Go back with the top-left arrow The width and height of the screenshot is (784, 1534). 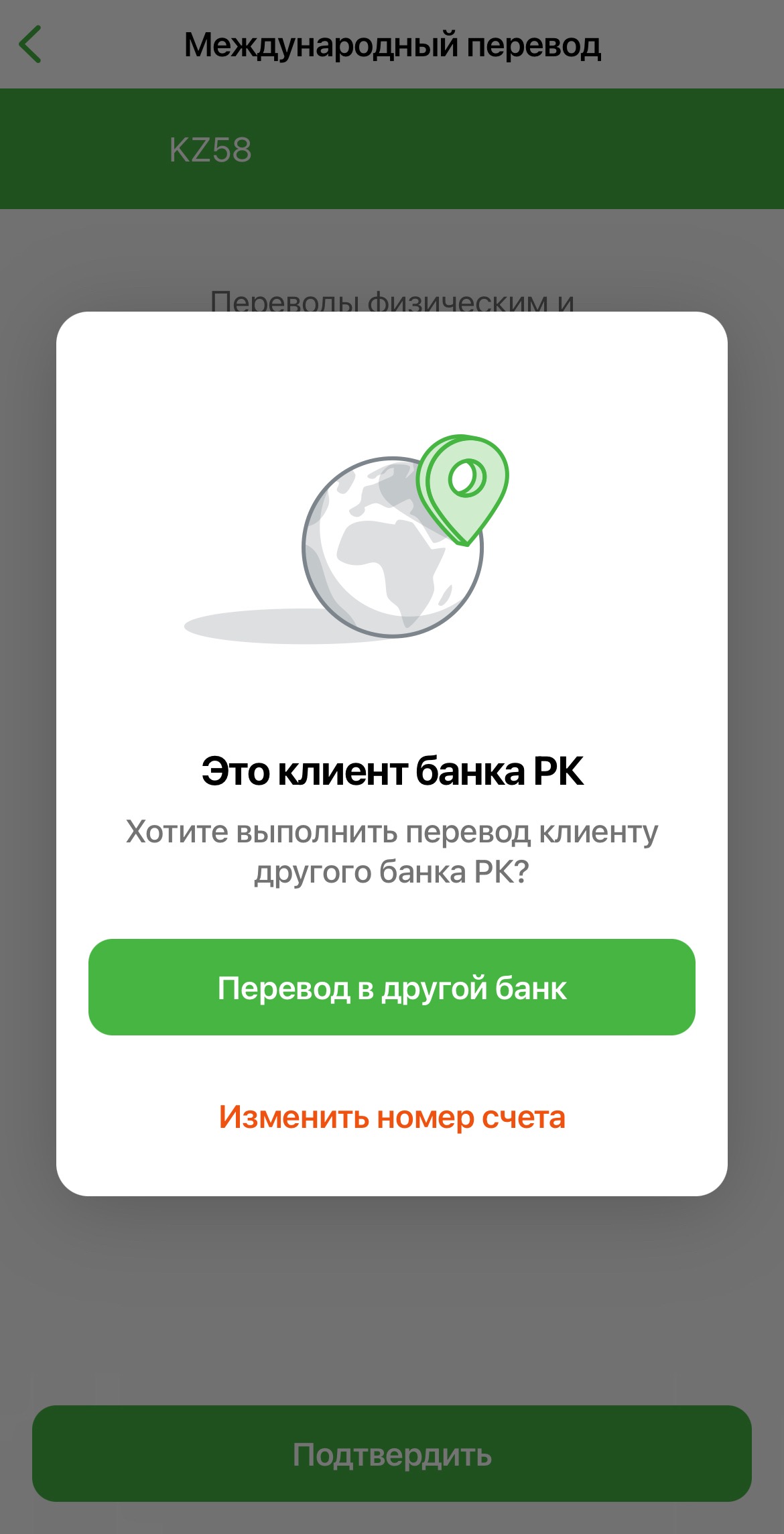[30, 44]
